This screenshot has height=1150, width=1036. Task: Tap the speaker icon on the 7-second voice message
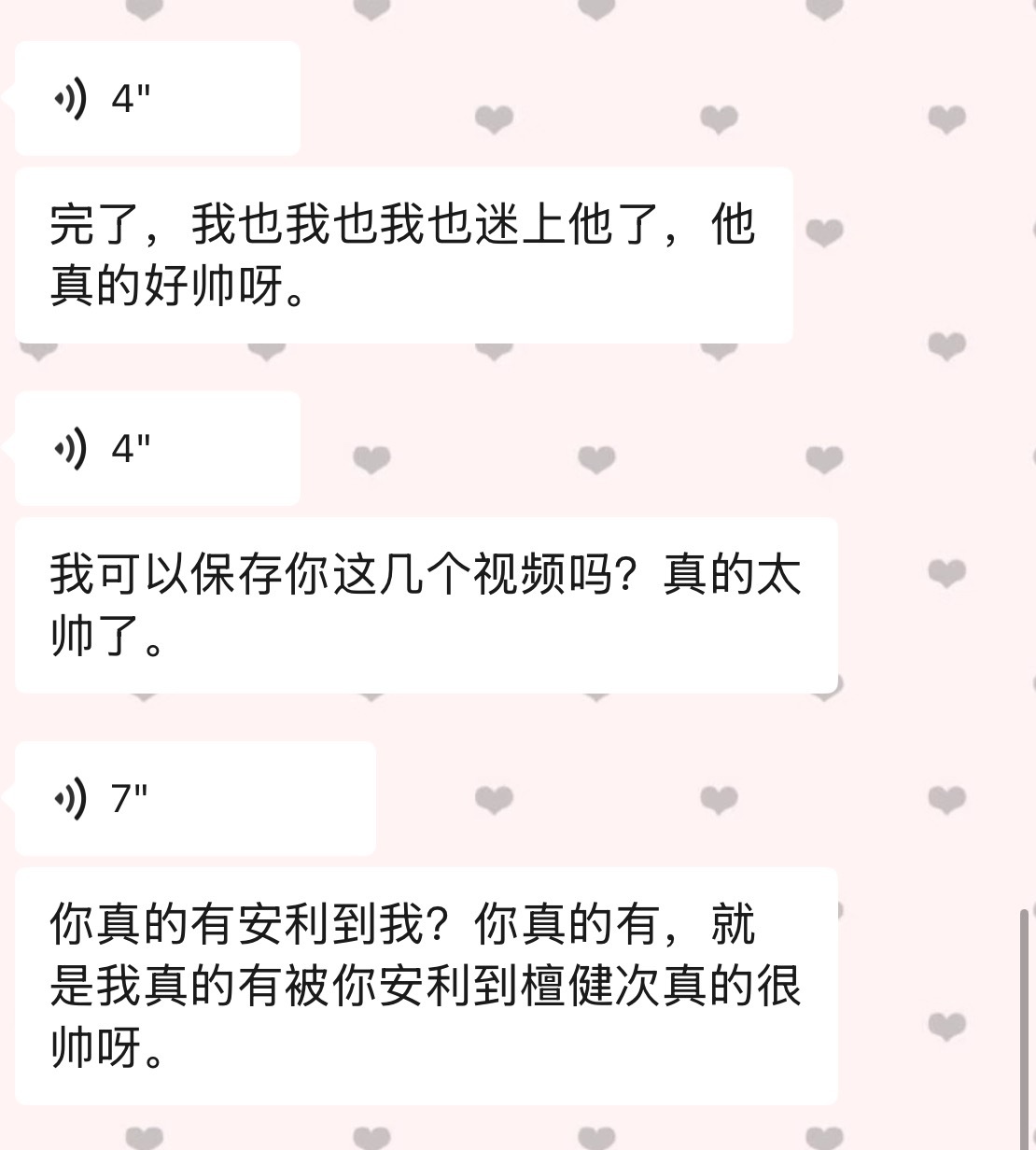70,798
